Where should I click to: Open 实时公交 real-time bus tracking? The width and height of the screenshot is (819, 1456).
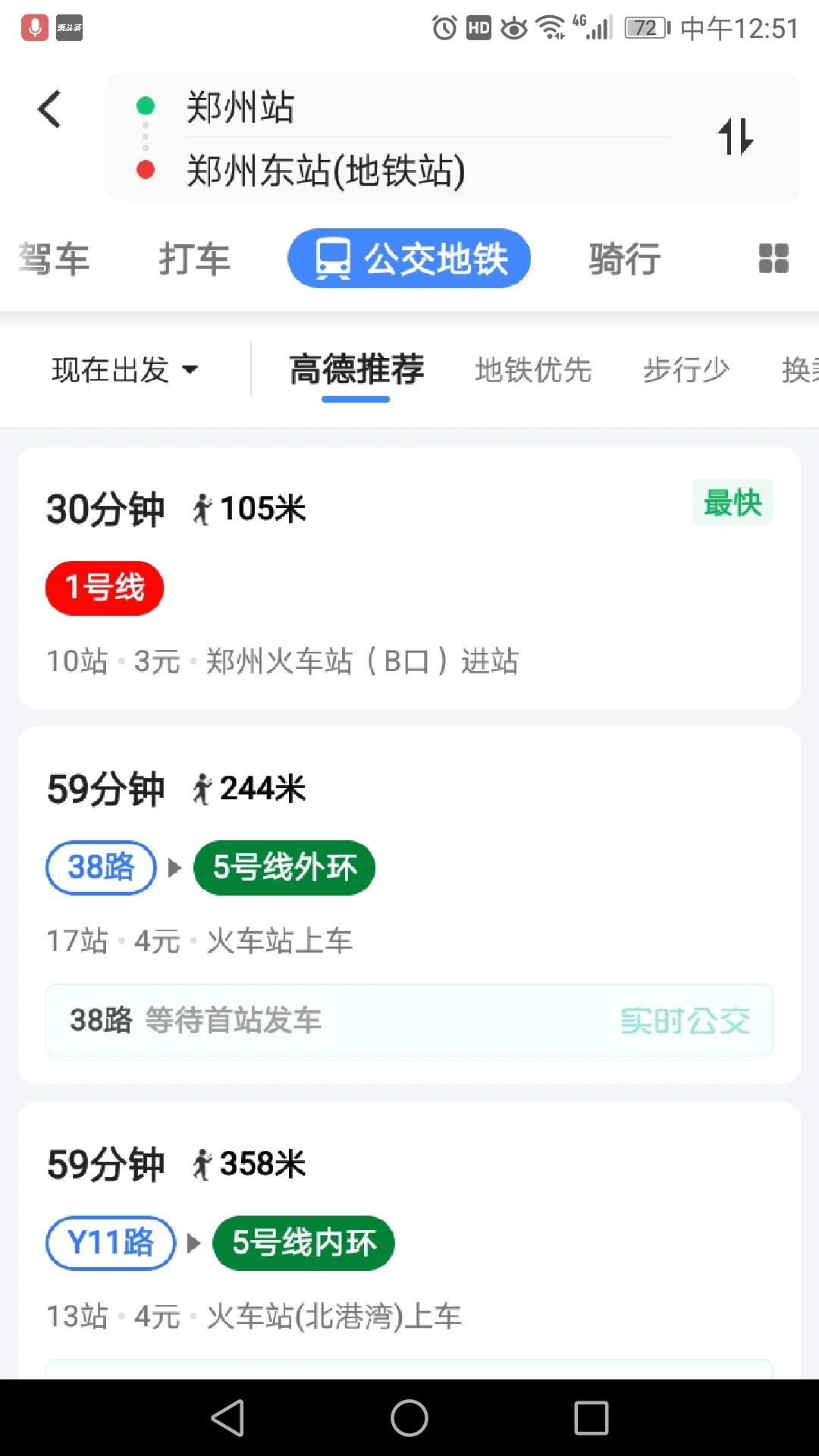[685, 1021]
